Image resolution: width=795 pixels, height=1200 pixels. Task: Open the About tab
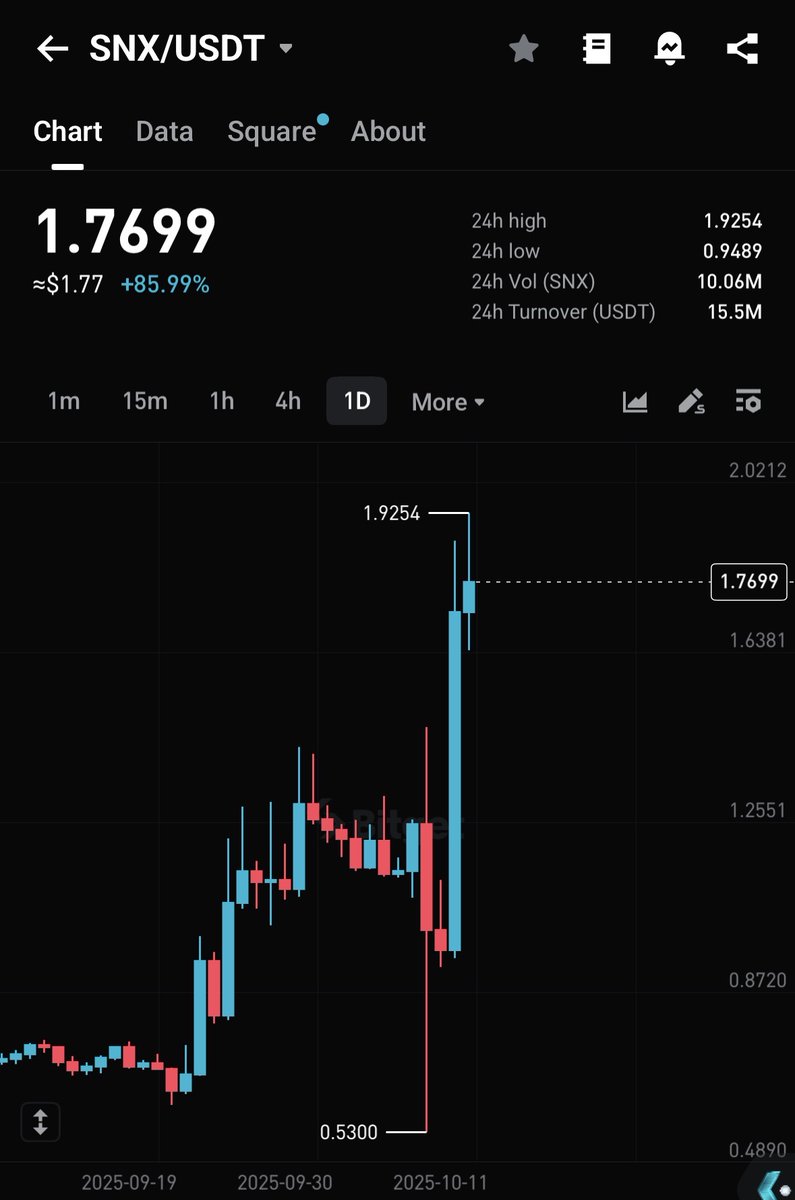388,131
